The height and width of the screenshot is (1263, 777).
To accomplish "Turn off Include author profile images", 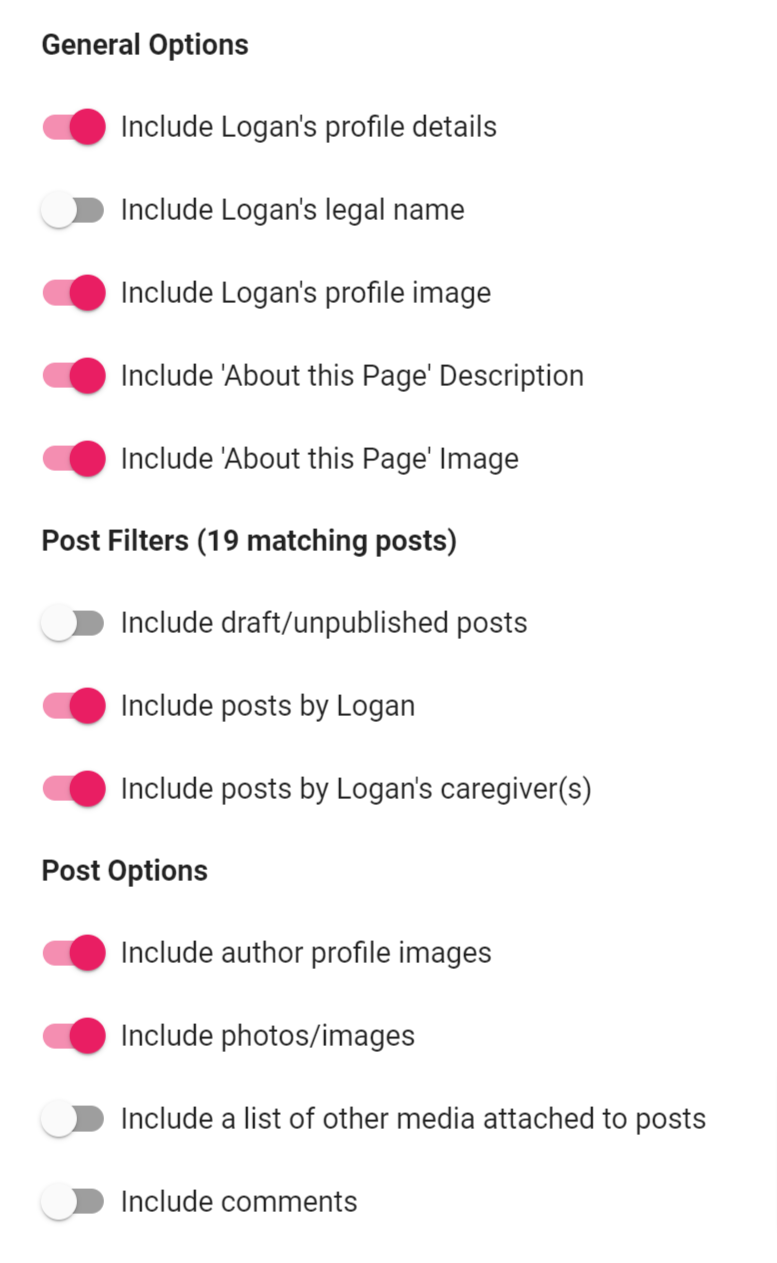I will (x=74, y=953).
